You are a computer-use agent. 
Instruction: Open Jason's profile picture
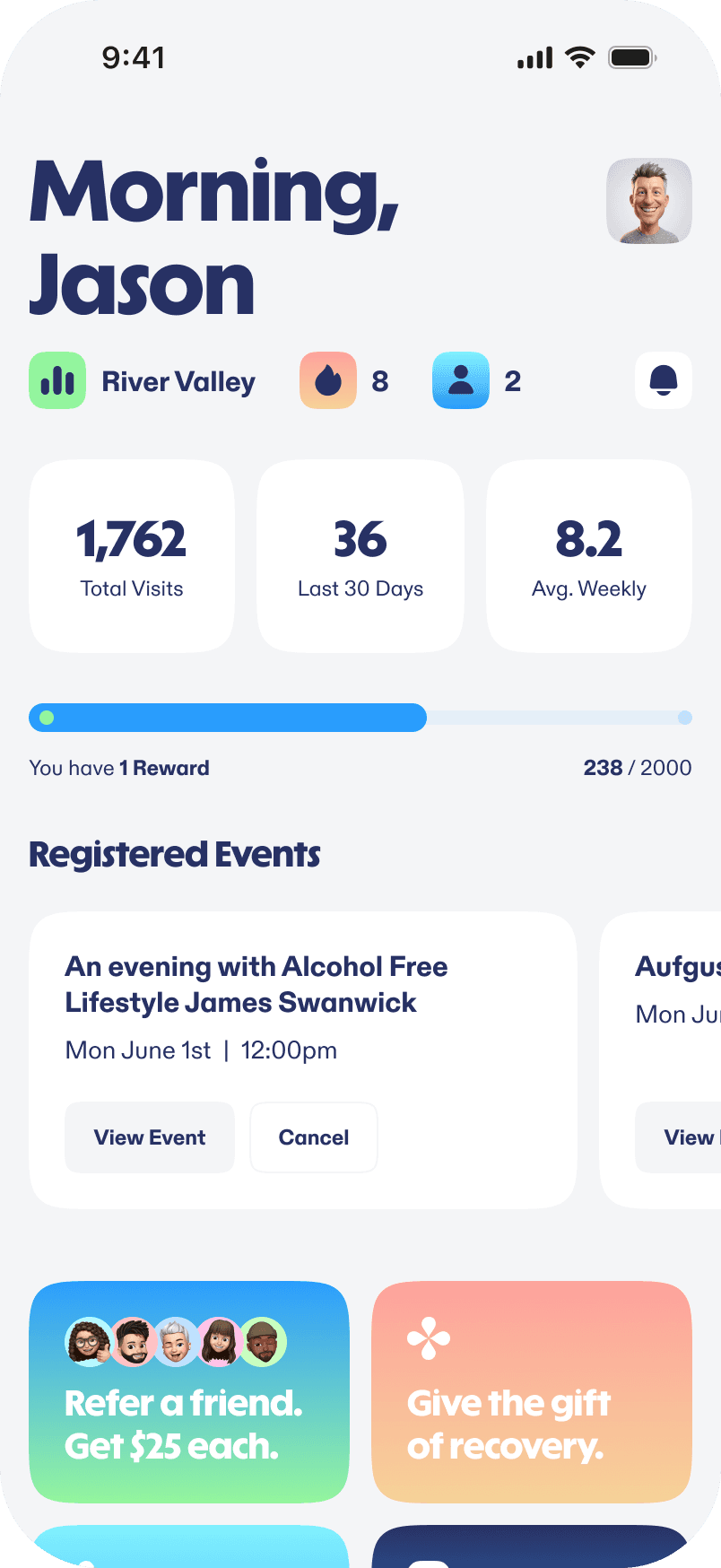pyautogui.click(x=648, y=201)
